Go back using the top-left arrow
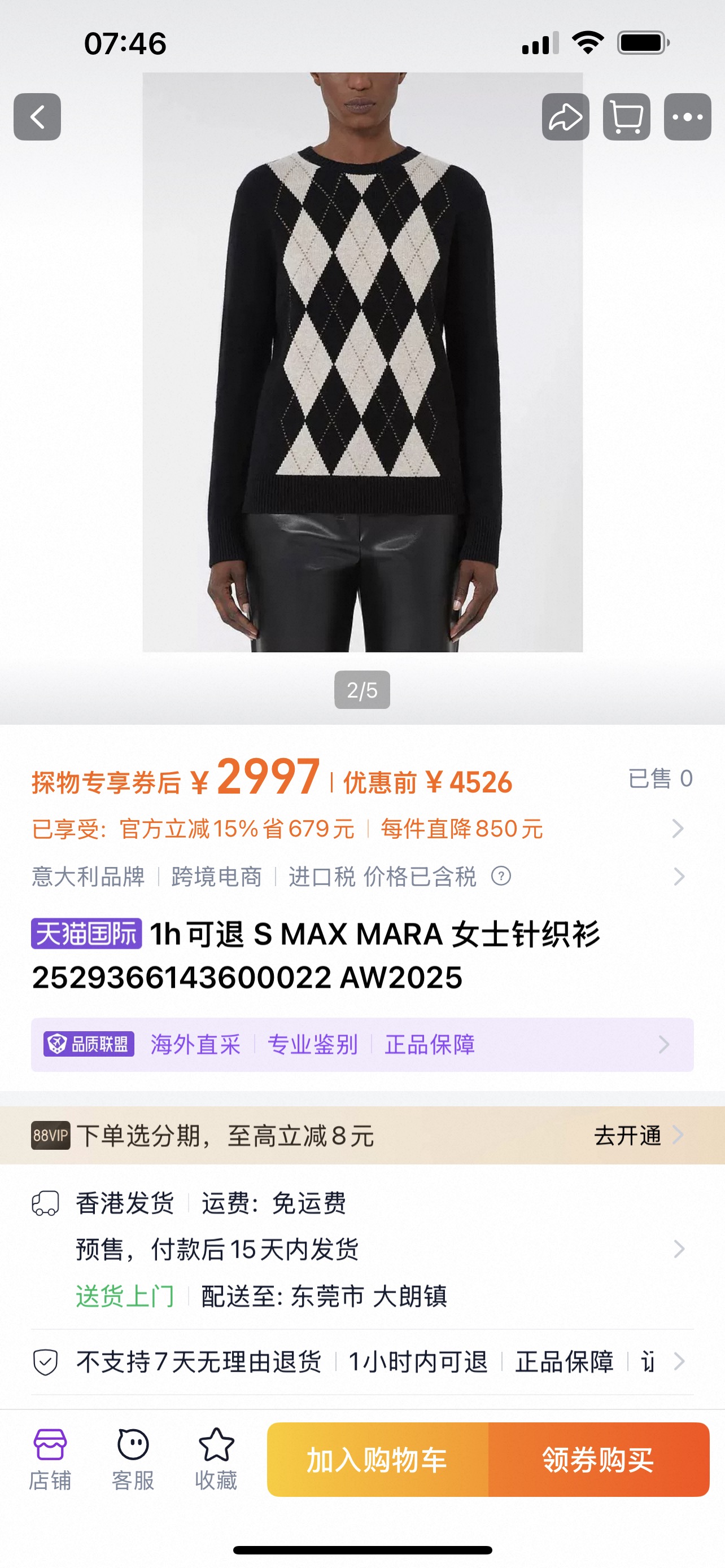This screenshot has height=1568, width=725. point(37,117)
